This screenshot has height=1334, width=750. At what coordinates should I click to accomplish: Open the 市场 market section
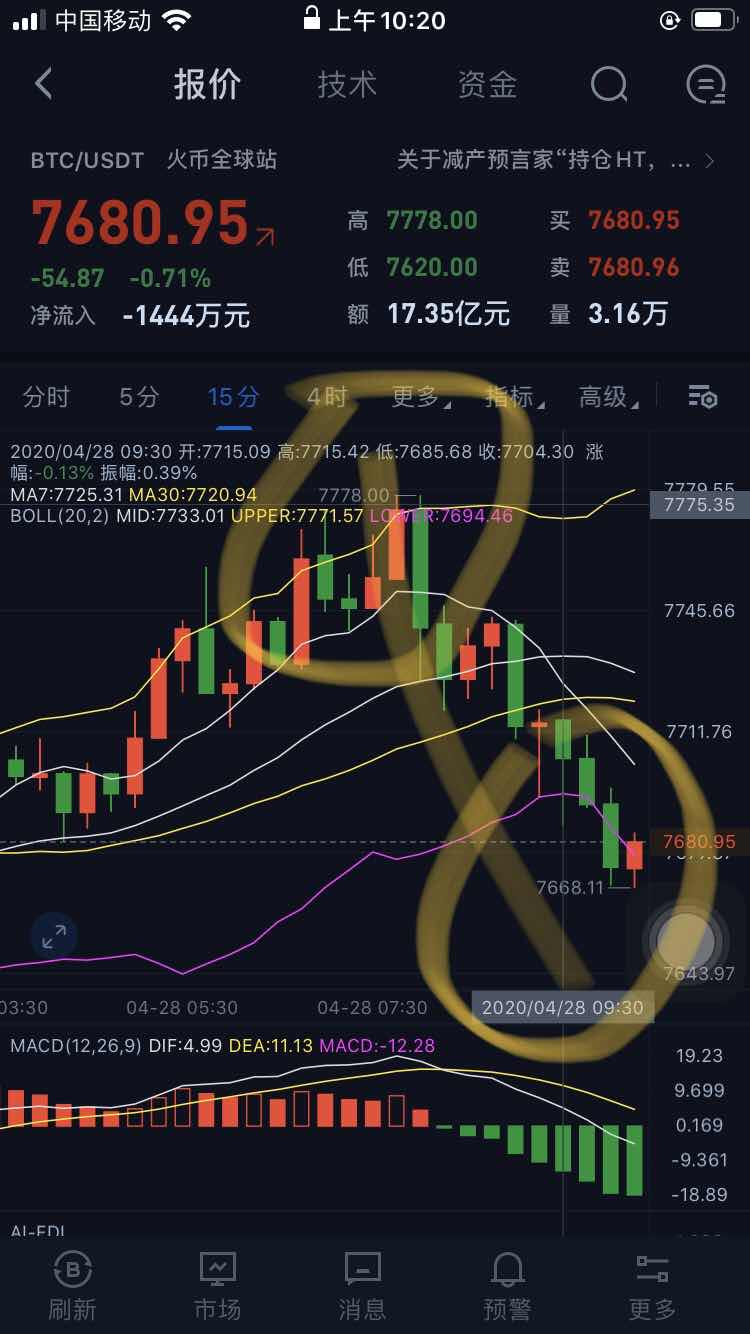coord(217,1285)
